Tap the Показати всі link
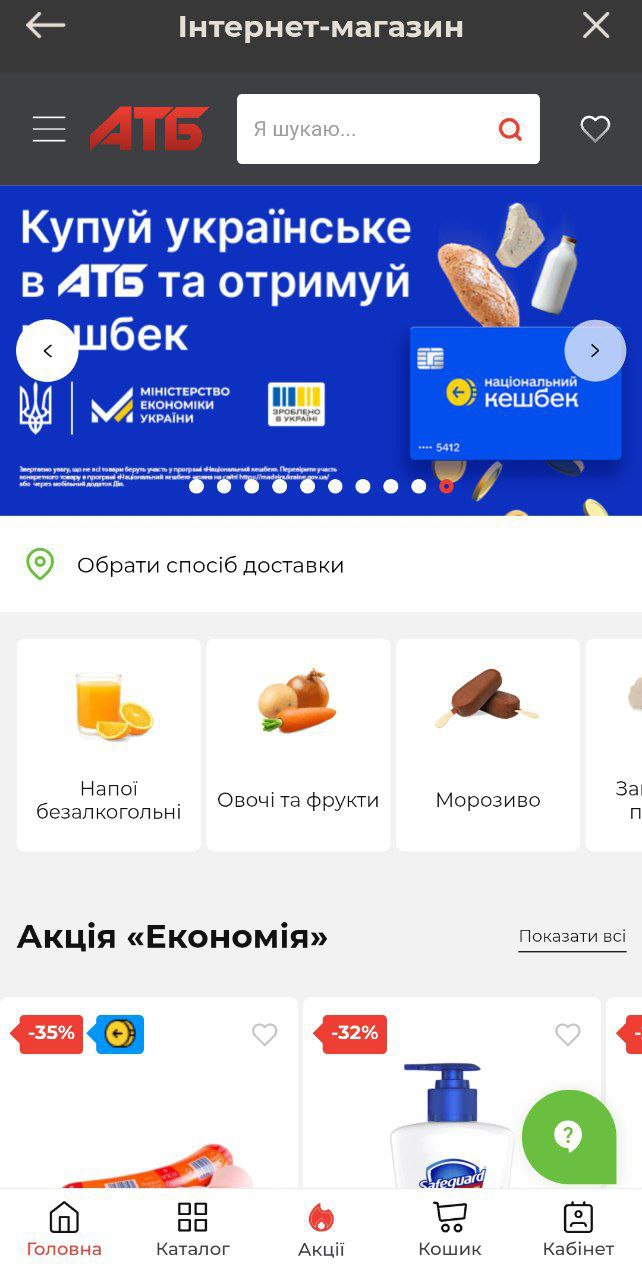 point(572,937)
